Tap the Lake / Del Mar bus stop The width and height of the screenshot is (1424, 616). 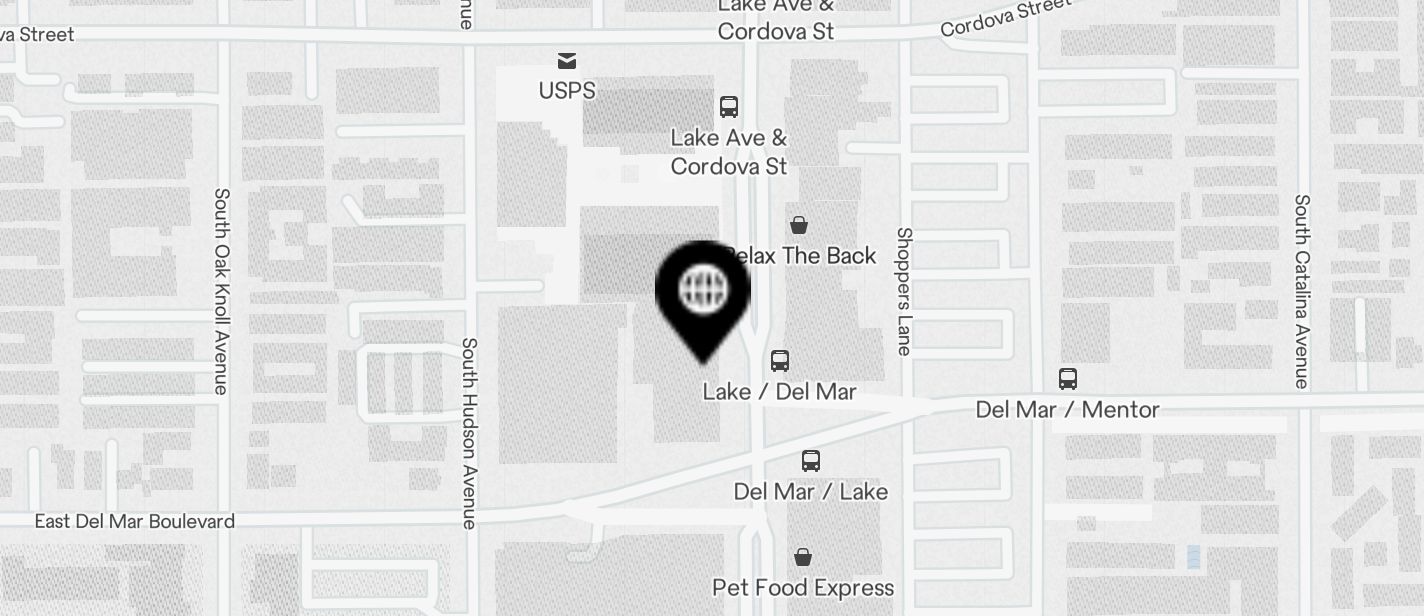coord(780,361)
